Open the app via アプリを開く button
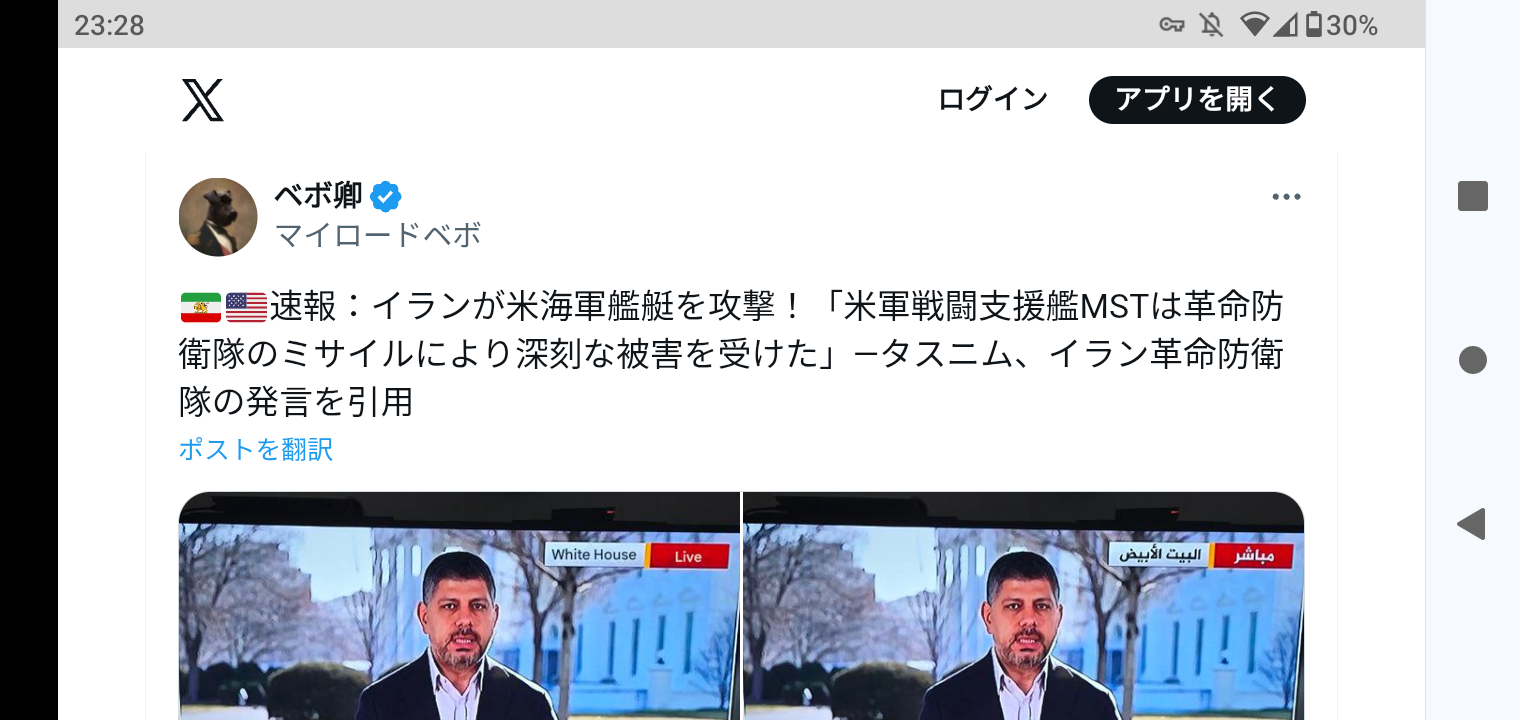 point(1196,100)
